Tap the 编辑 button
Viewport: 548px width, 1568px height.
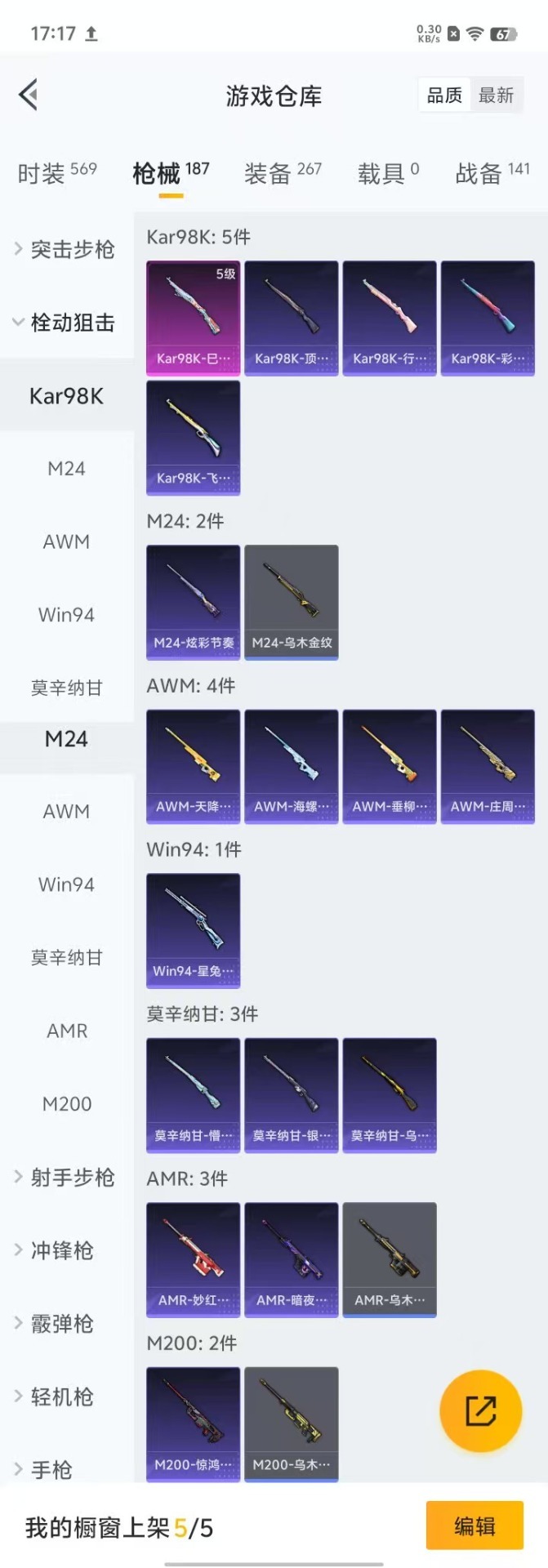pyautogui.click(x=474, y=1526)
